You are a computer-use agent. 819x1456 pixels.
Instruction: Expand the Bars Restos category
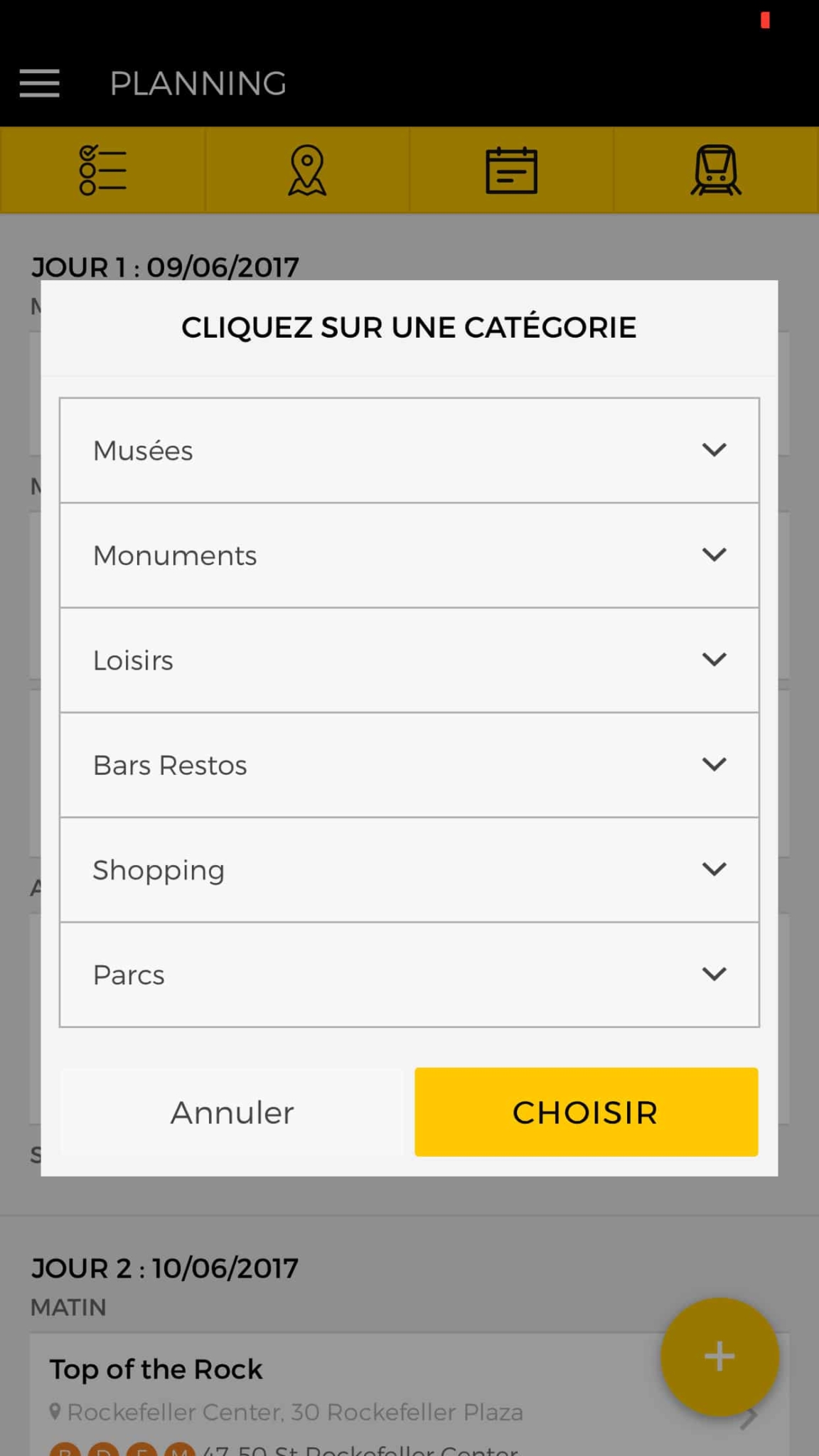click(409, 765)
